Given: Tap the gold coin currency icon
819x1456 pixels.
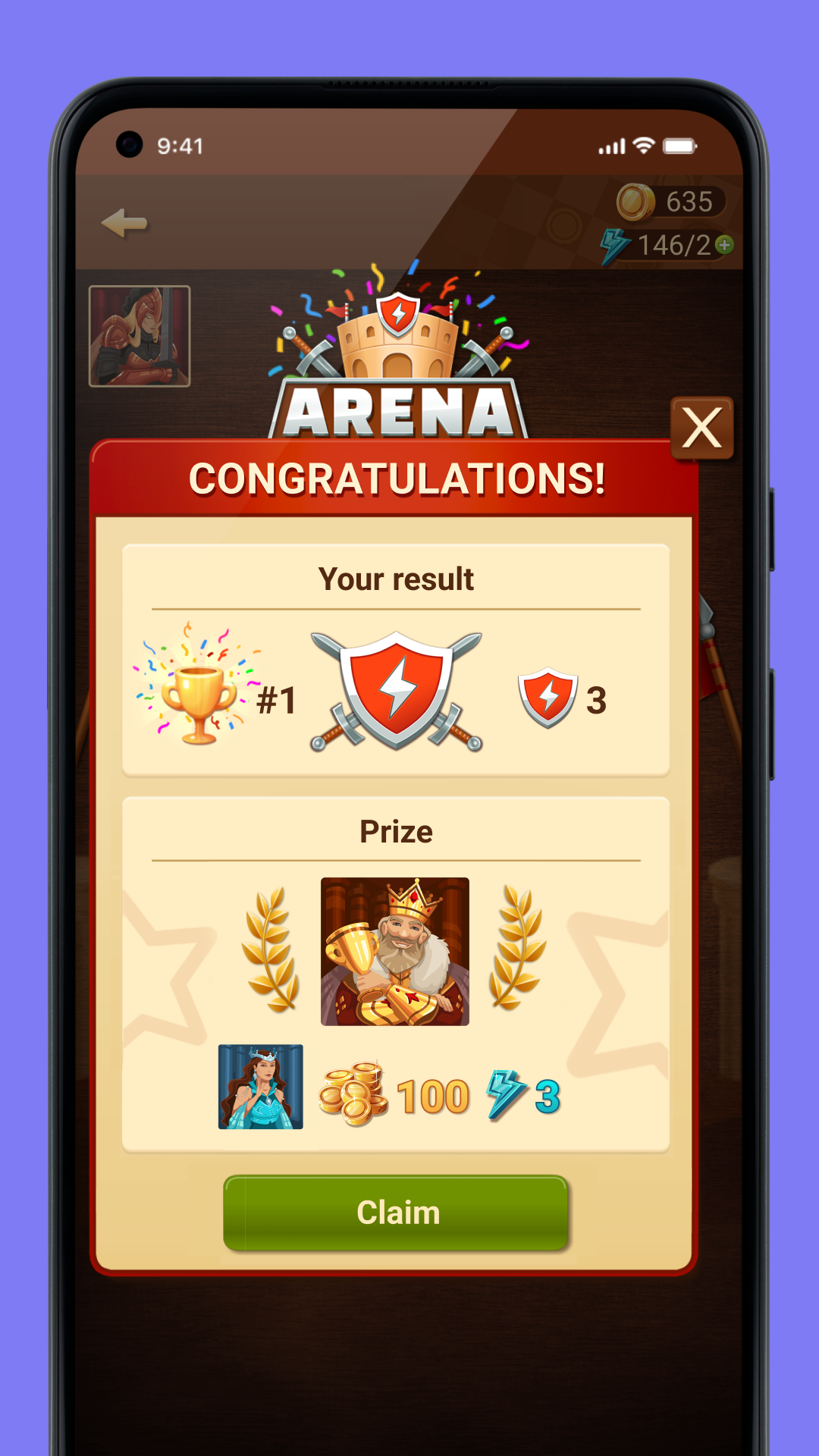Looking at the screenshot, I should (637, 201).
